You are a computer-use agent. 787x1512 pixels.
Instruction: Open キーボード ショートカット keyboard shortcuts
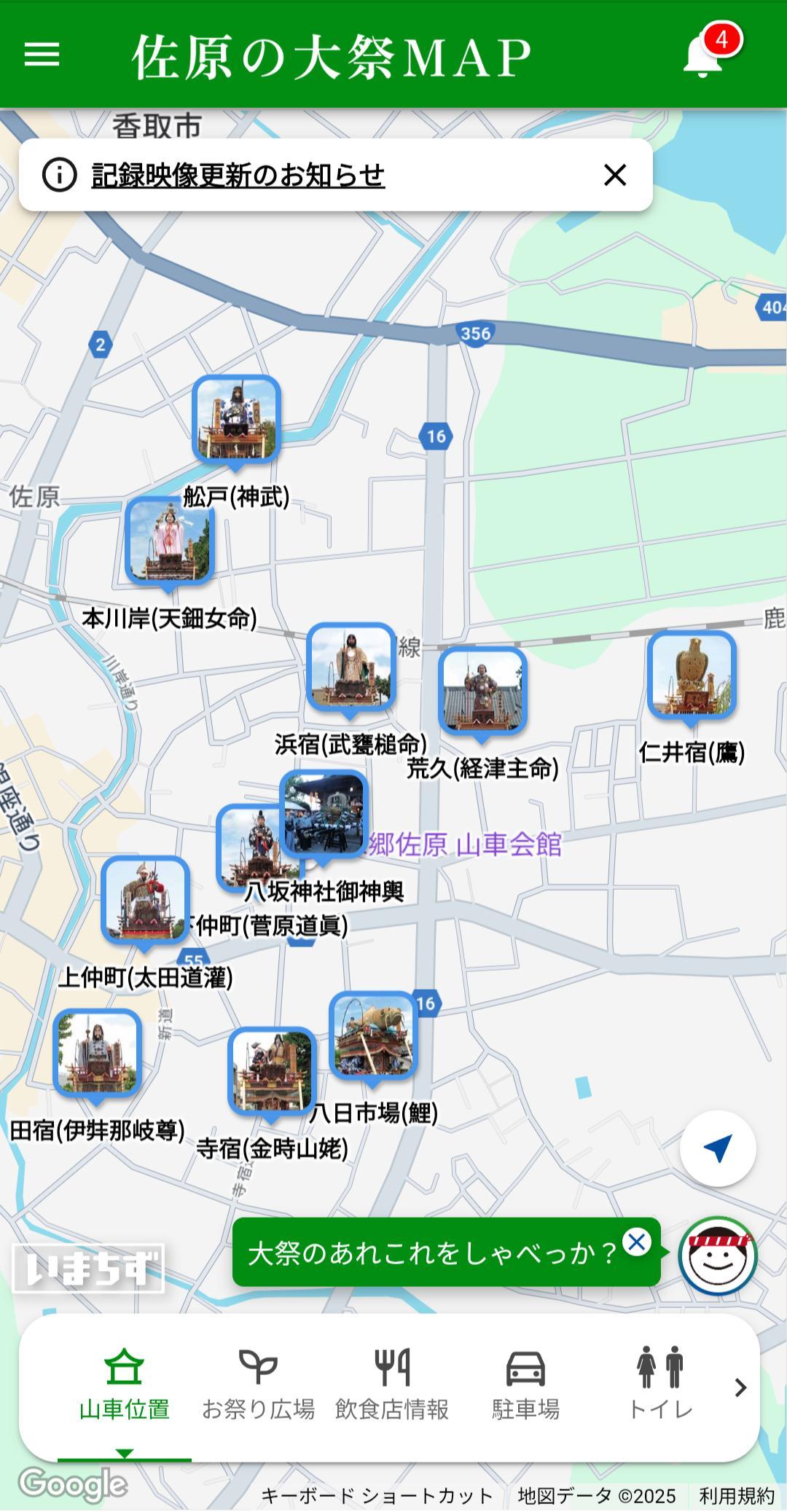376,1490
